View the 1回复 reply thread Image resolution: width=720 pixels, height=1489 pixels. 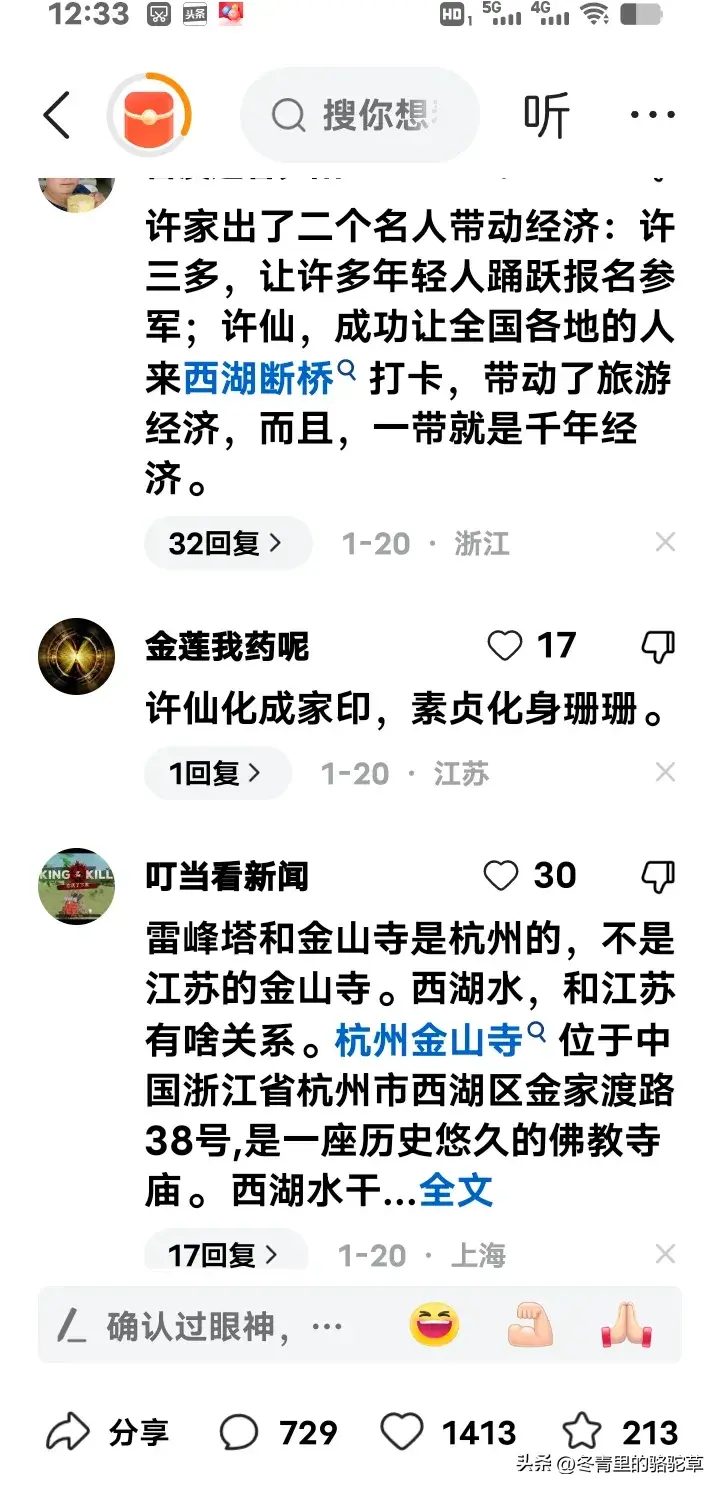coord(216,773)
